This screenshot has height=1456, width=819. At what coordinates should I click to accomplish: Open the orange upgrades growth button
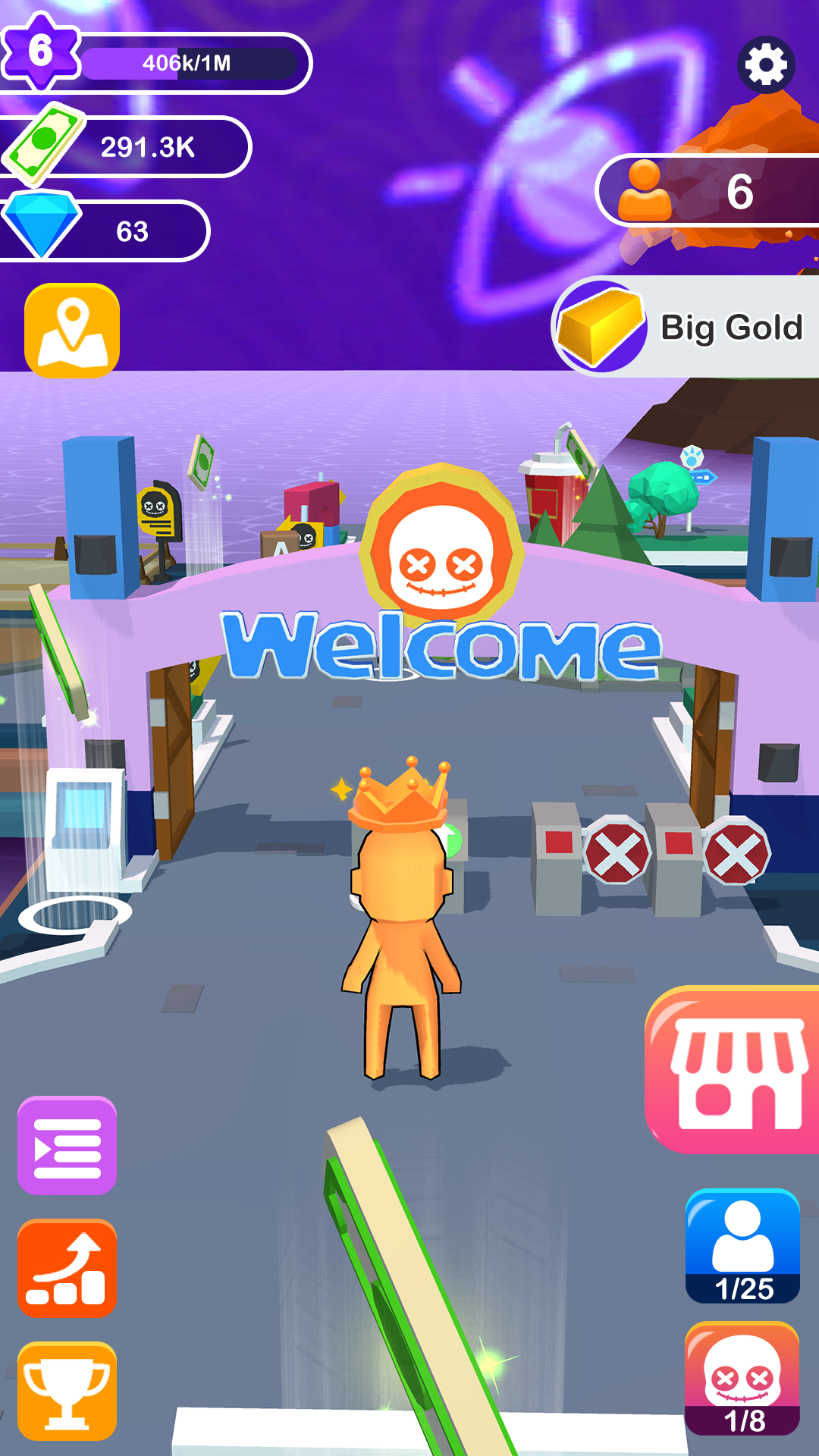[67, 1268]
